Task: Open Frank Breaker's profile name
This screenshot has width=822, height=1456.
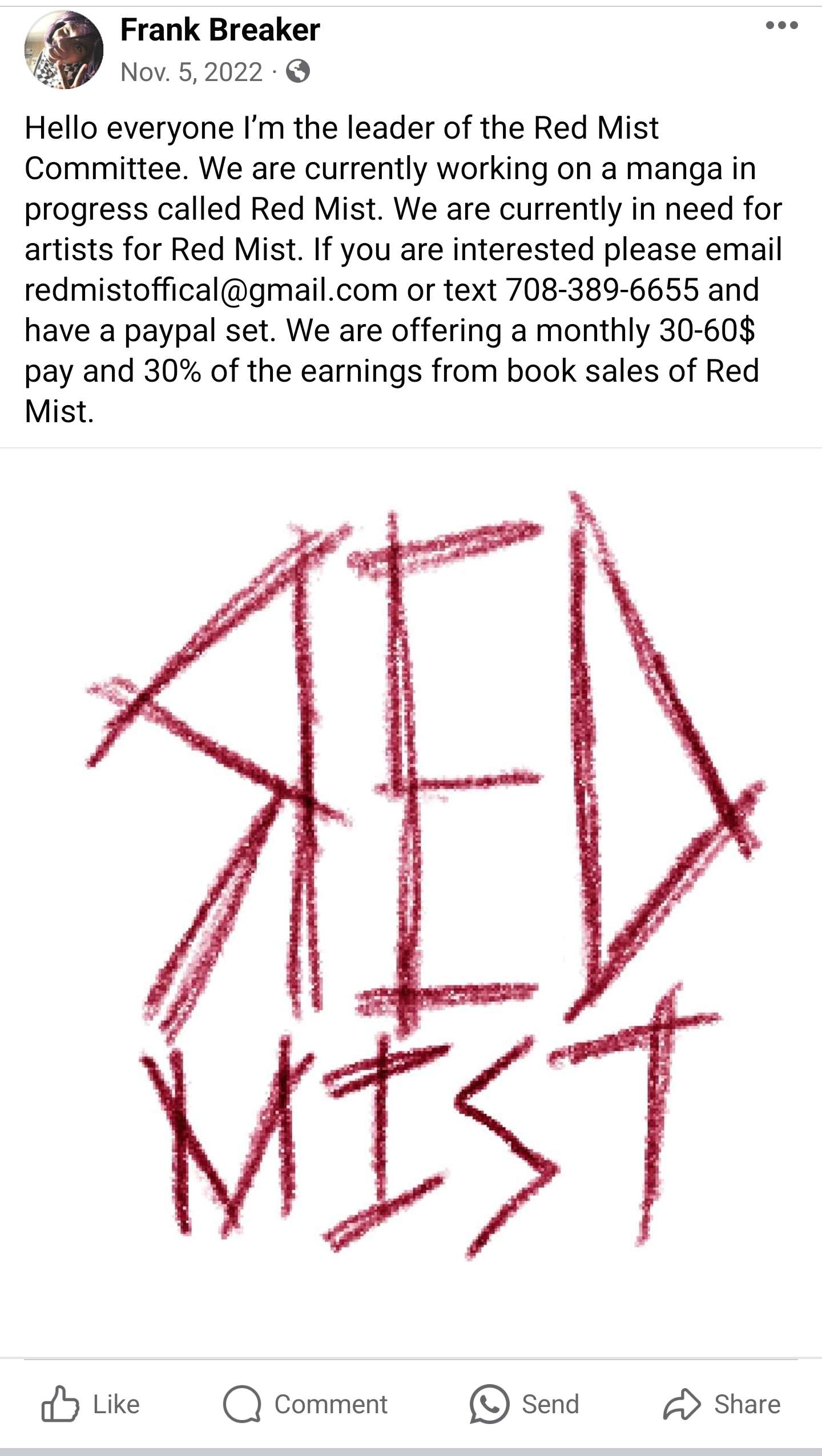Action: [220, 30]
